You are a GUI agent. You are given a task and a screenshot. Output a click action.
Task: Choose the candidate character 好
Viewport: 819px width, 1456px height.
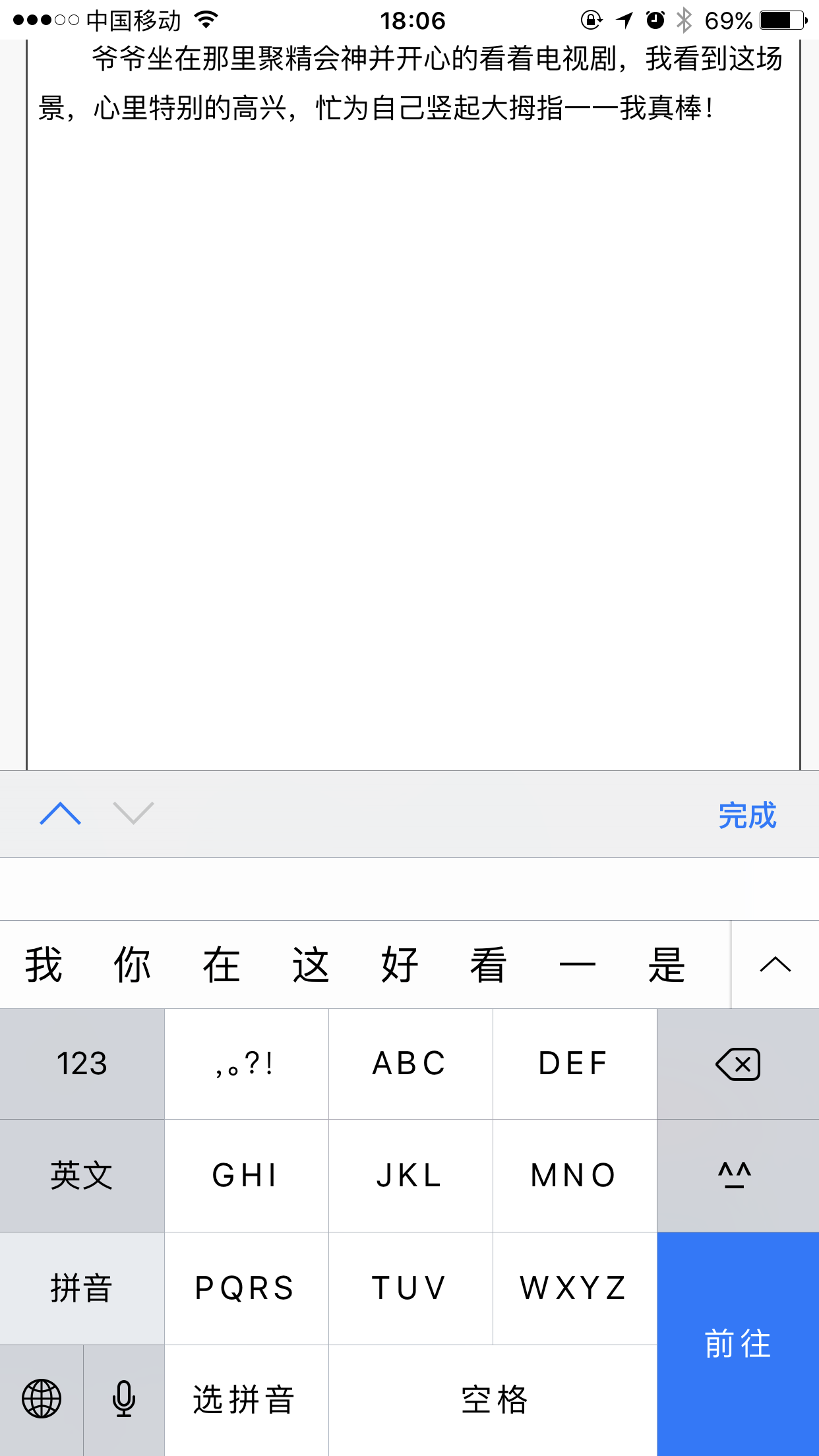(400, 965)
